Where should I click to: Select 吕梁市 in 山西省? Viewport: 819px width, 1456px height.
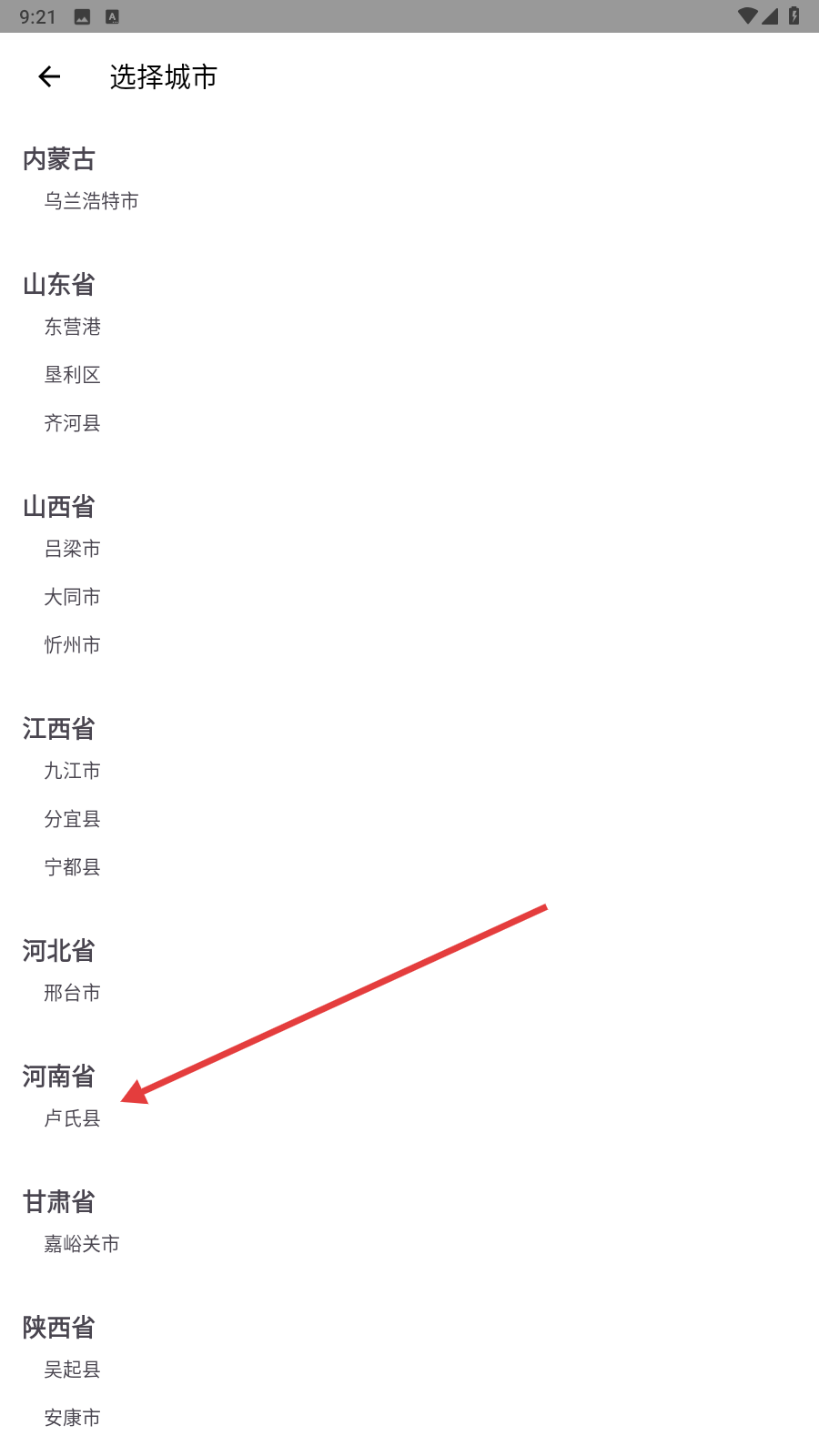coord(72,549)
